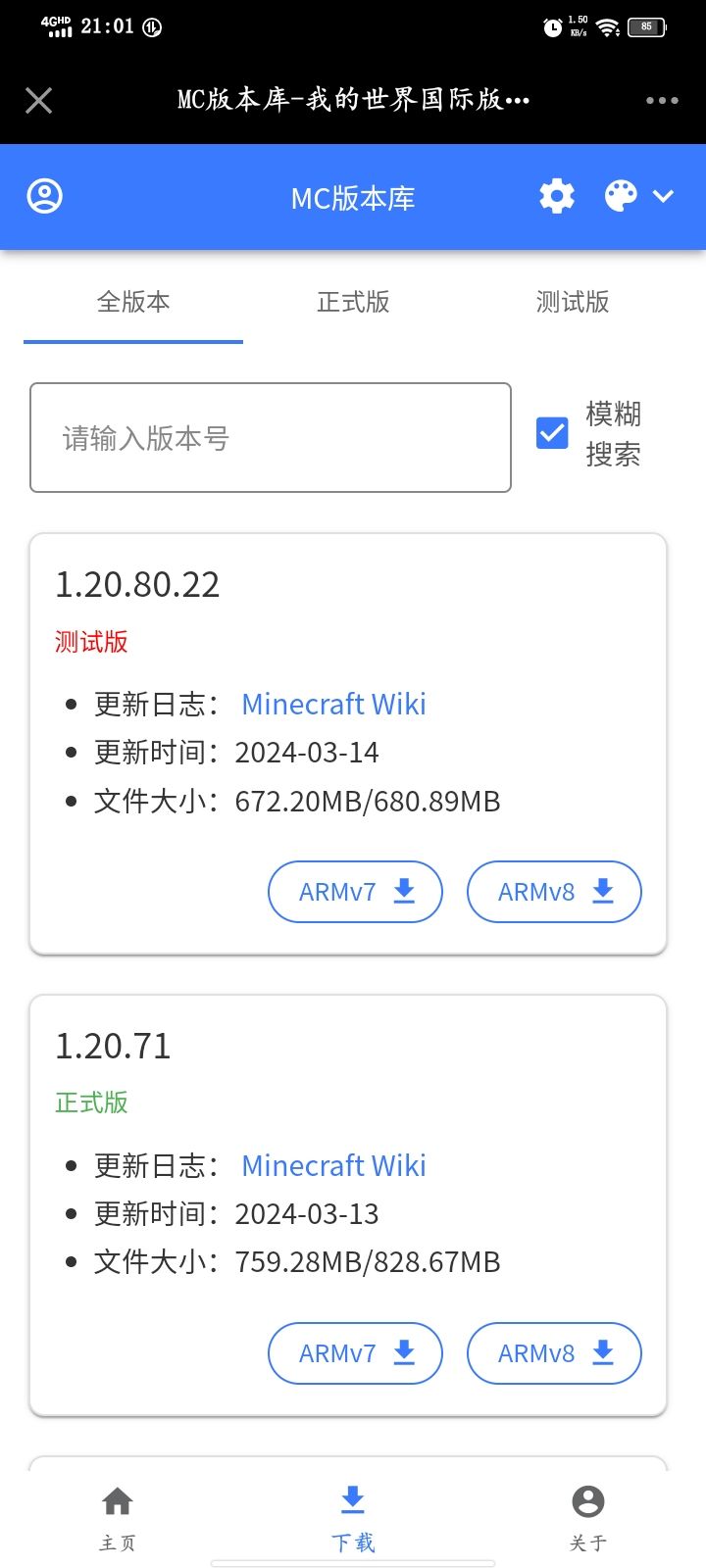This screenshot has width=706, height=1568.
Task: Expand the color theme palette dropdown
Action: tap(638, 196)
